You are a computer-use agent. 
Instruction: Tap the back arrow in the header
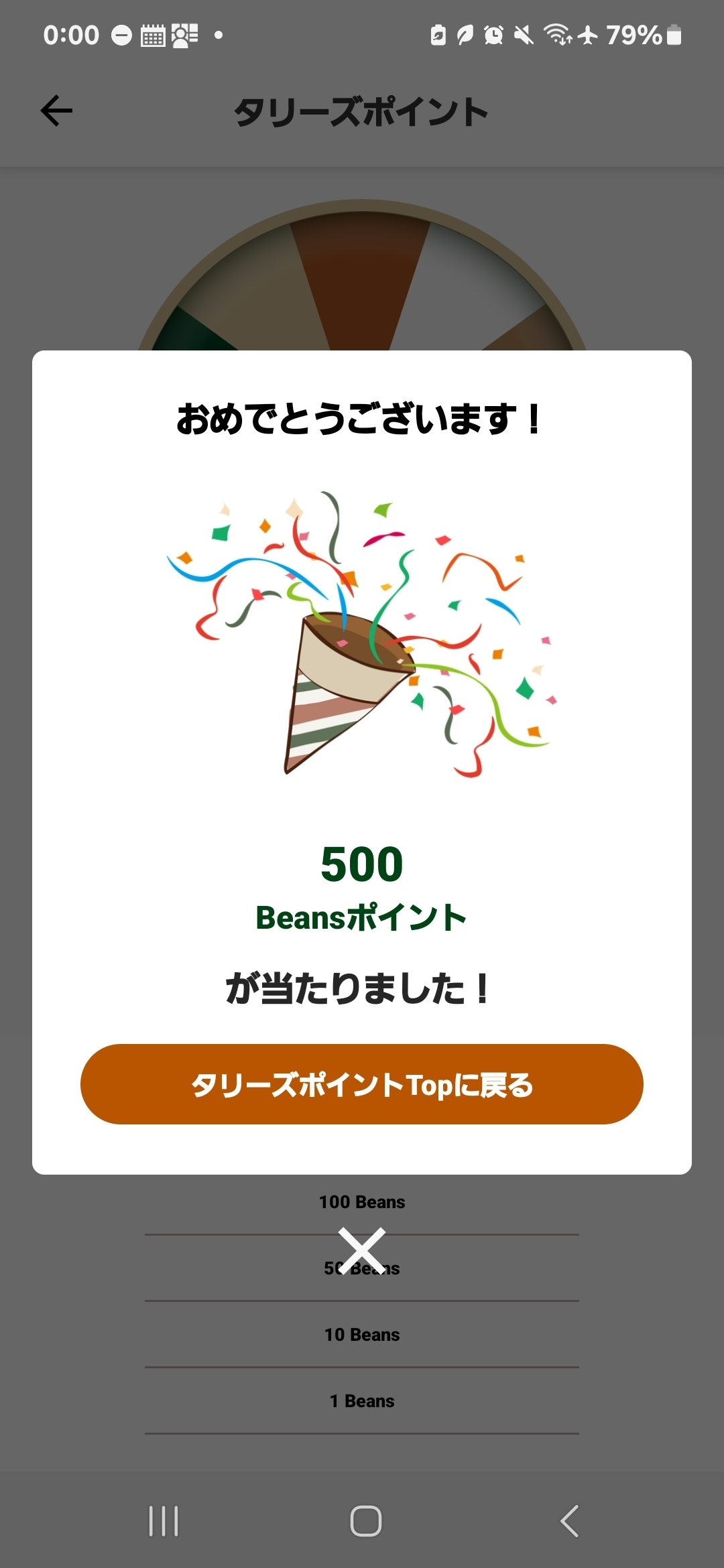tap(56, 111)
